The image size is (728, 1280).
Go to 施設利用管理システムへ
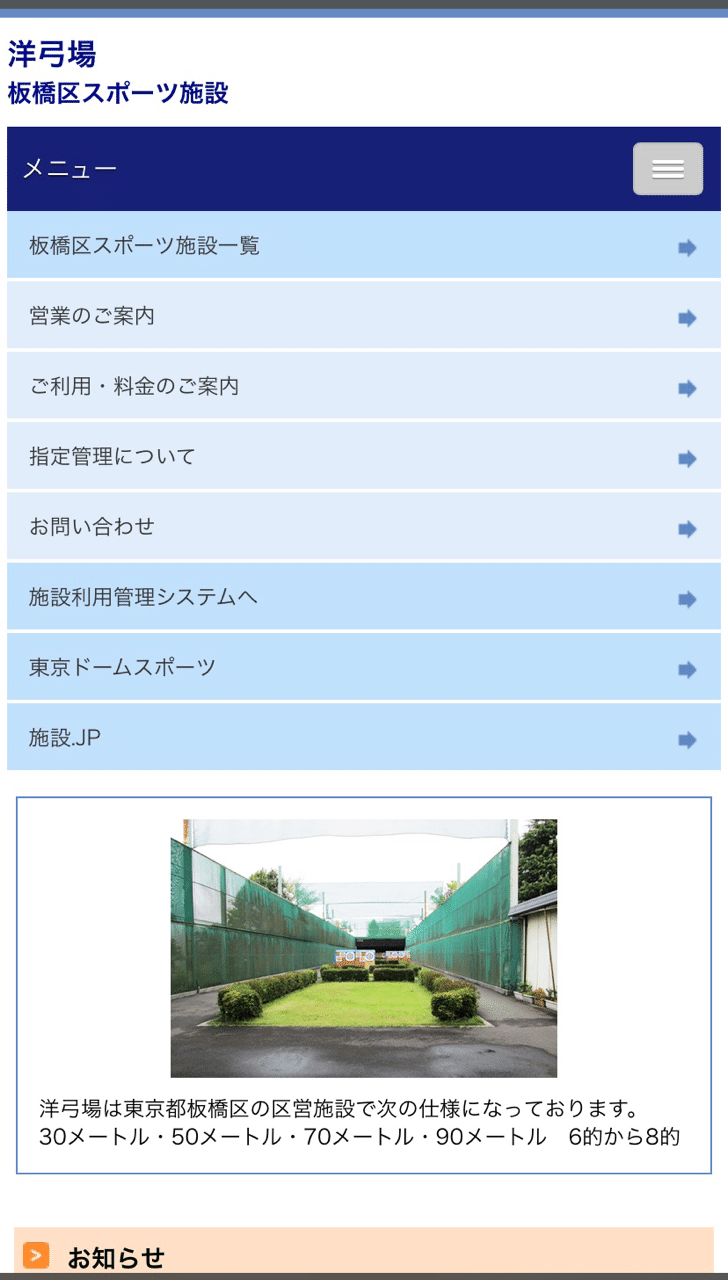click(364, 597)
